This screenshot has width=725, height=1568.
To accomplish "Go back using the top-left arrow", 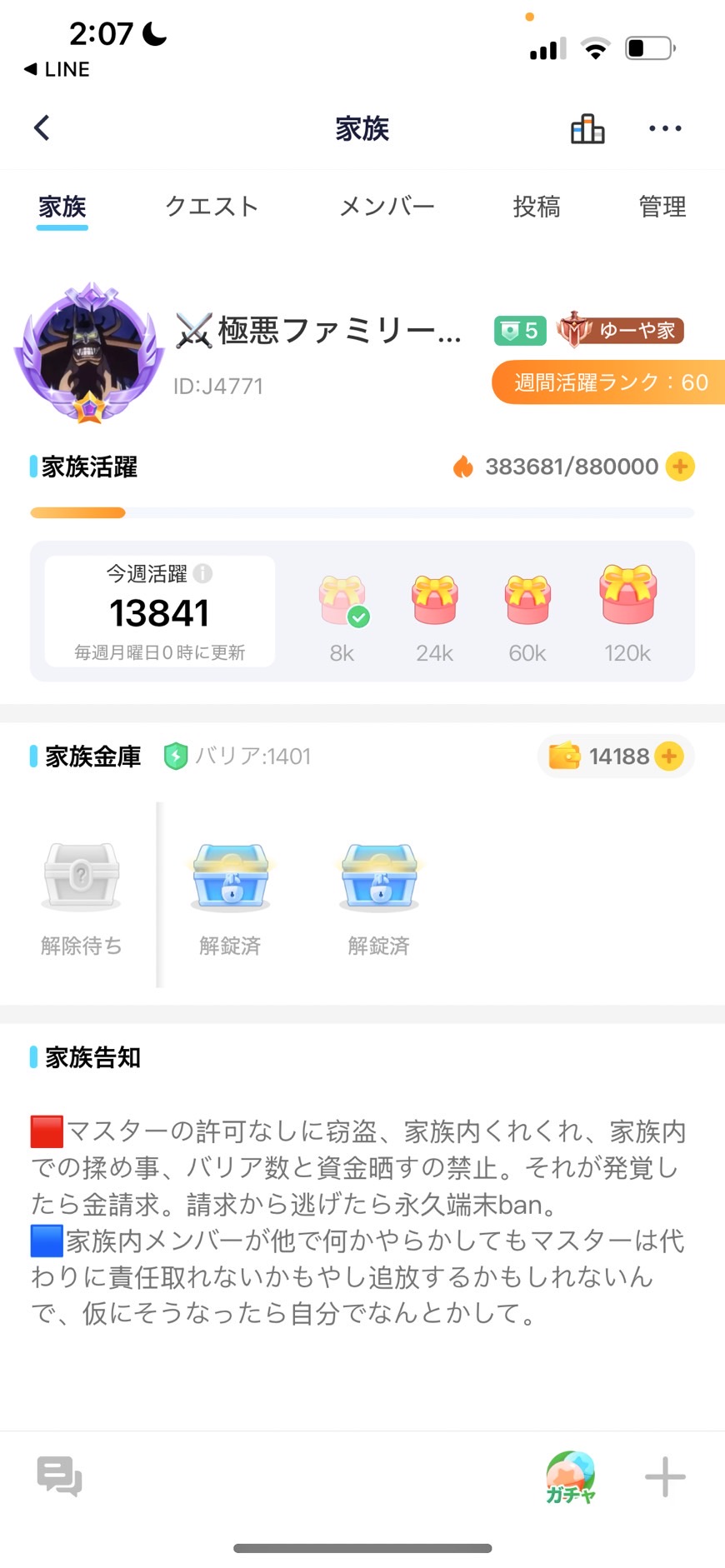I will pos(42,128).
